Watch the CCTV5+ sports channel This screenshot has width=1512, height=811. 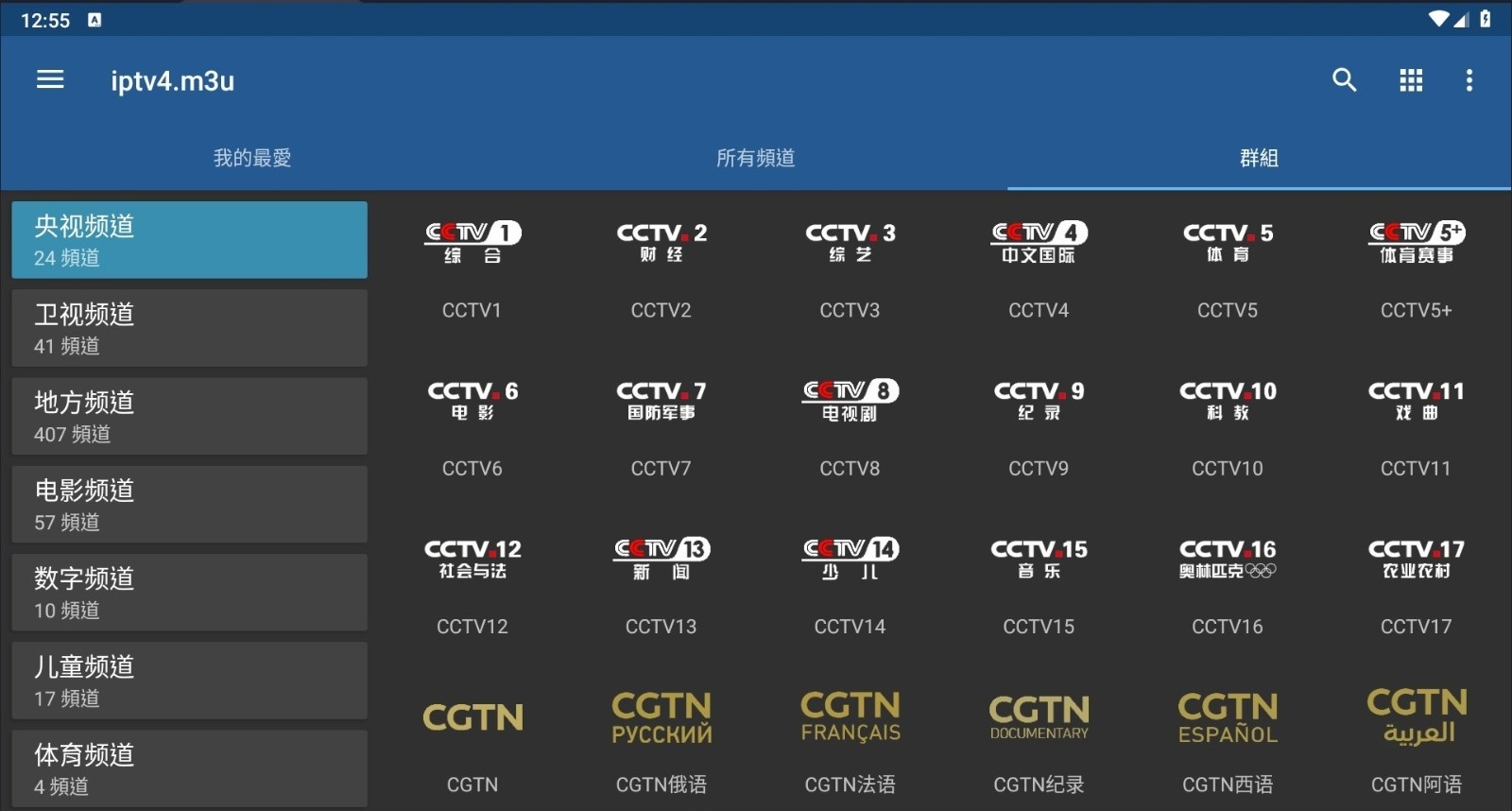click(1416, 265)
